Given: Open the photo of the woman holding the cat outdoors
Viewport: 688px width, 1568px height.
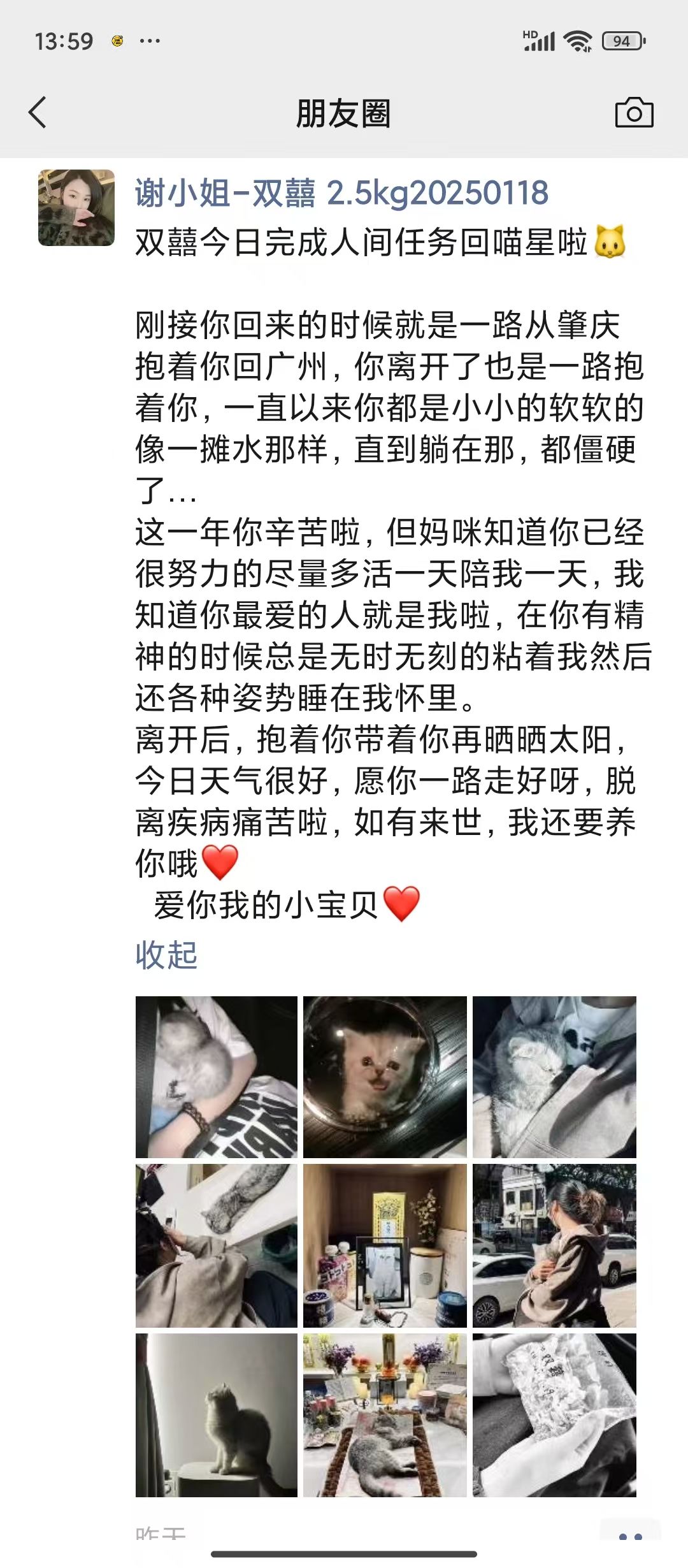Looking at the screenshot, I should coord(554,1245).
